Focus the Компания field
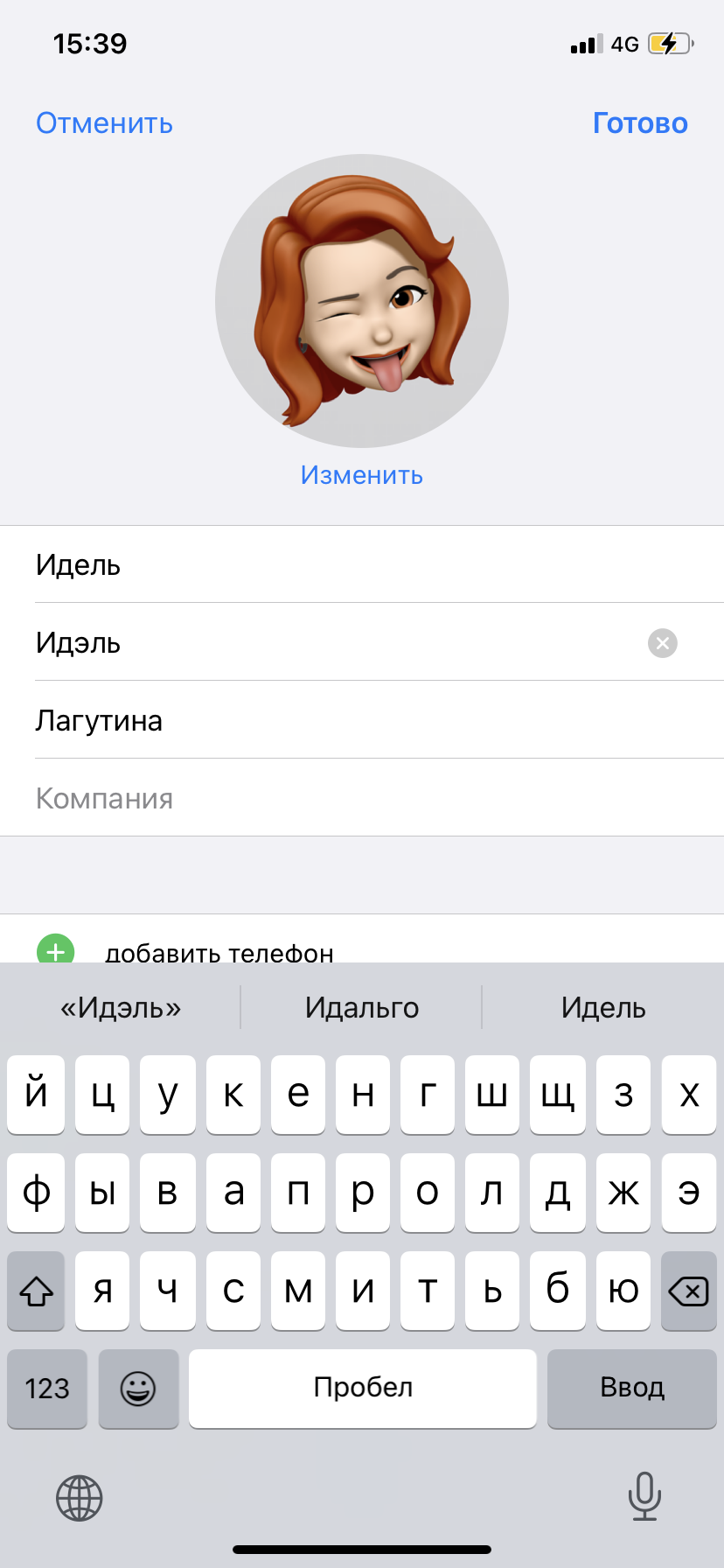Viewport: 724px width, 1568px height. point(362,798)
